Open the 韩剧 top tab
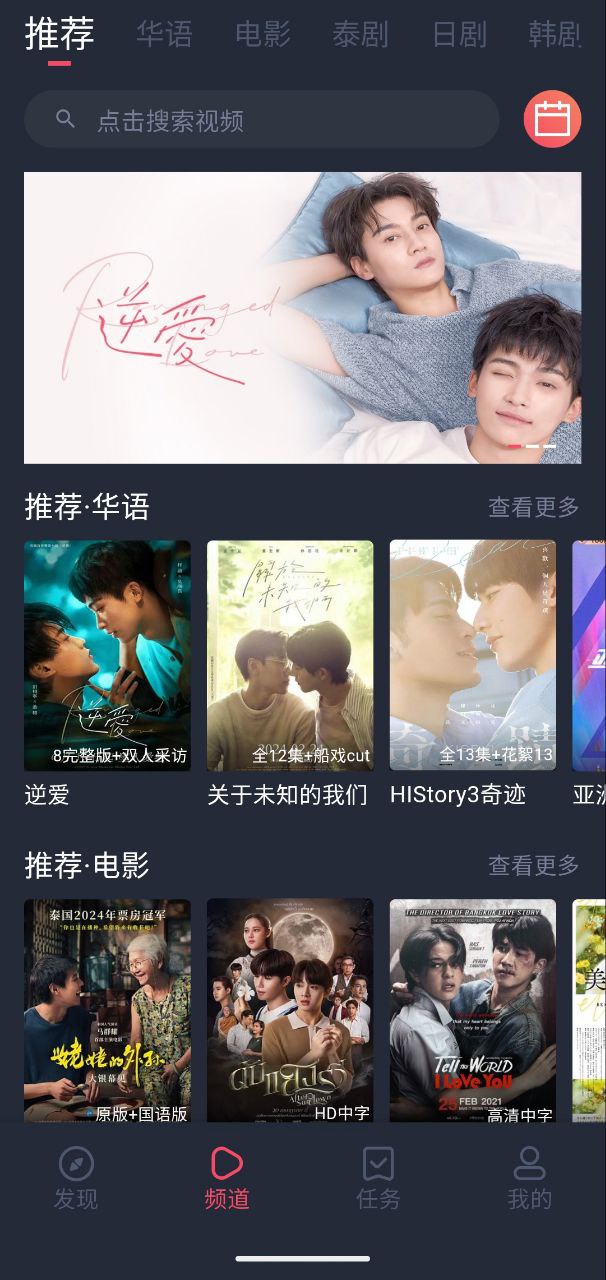Screen dimensions: 606x1280 [555, 35]
